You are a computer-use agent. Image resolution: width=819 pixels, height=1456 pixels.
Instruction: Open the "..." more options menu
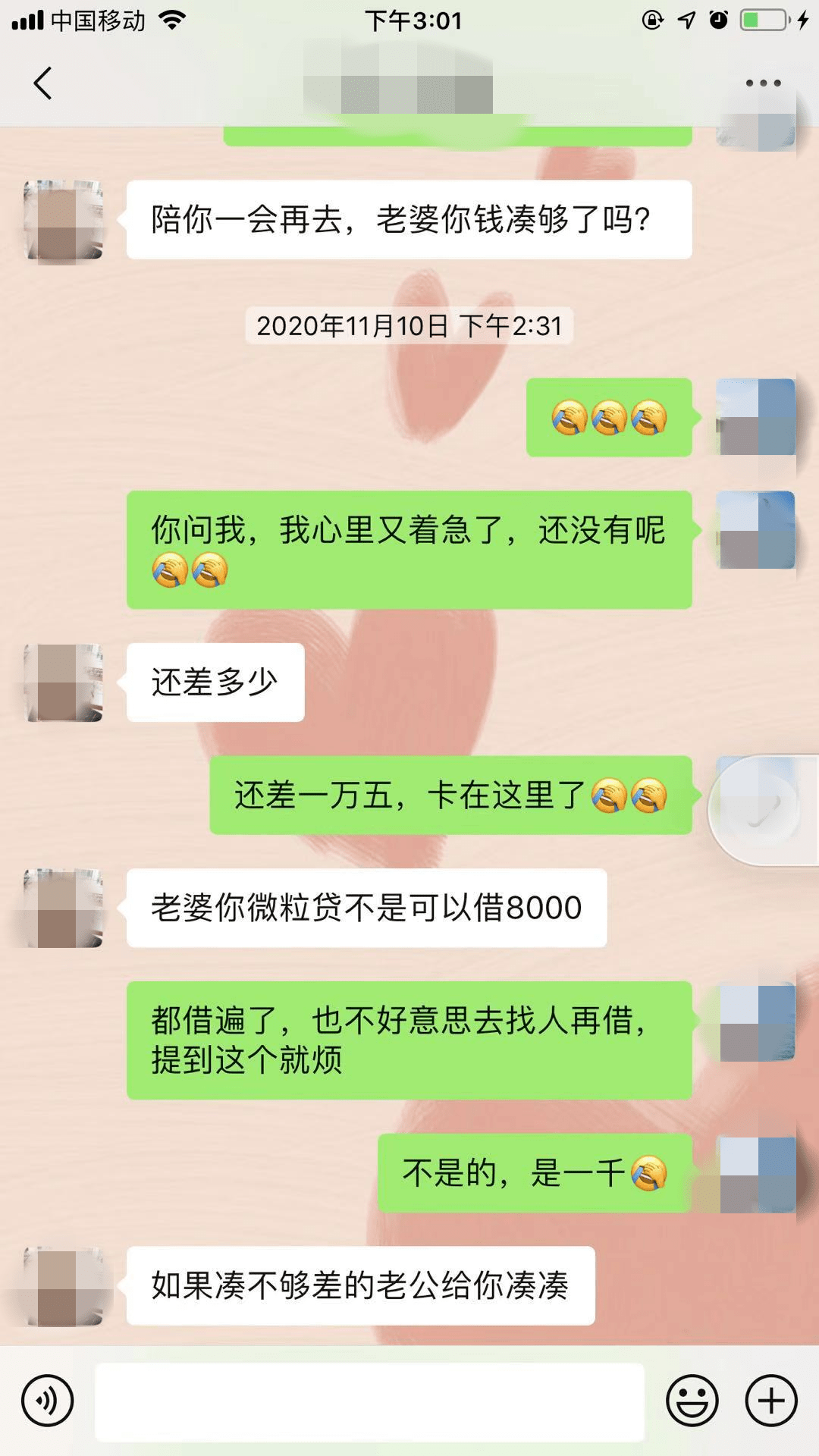[x=762, y=83]
